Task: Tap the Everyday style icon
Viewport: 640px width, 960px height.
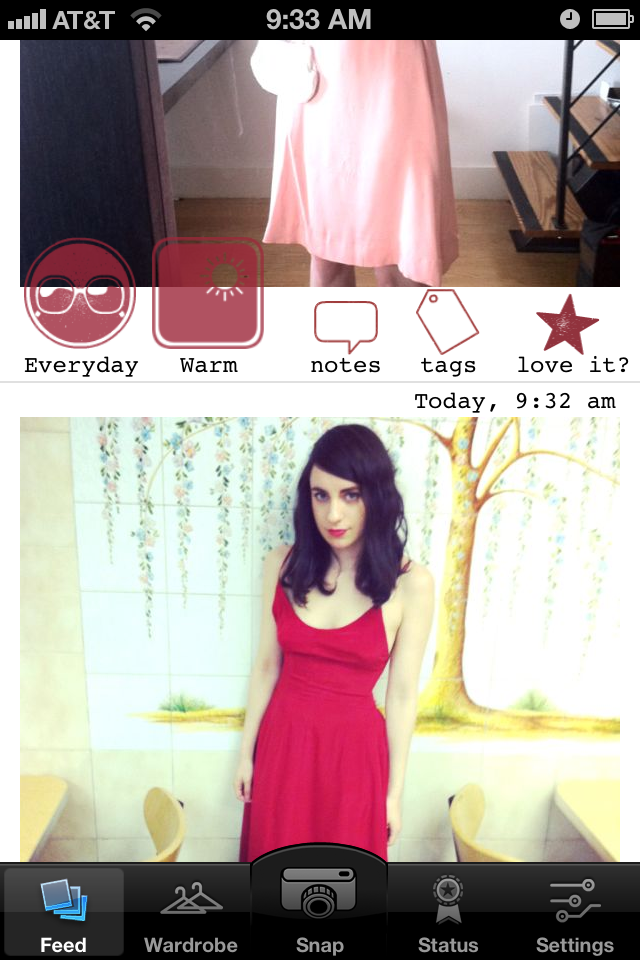Action: point(80,295)
